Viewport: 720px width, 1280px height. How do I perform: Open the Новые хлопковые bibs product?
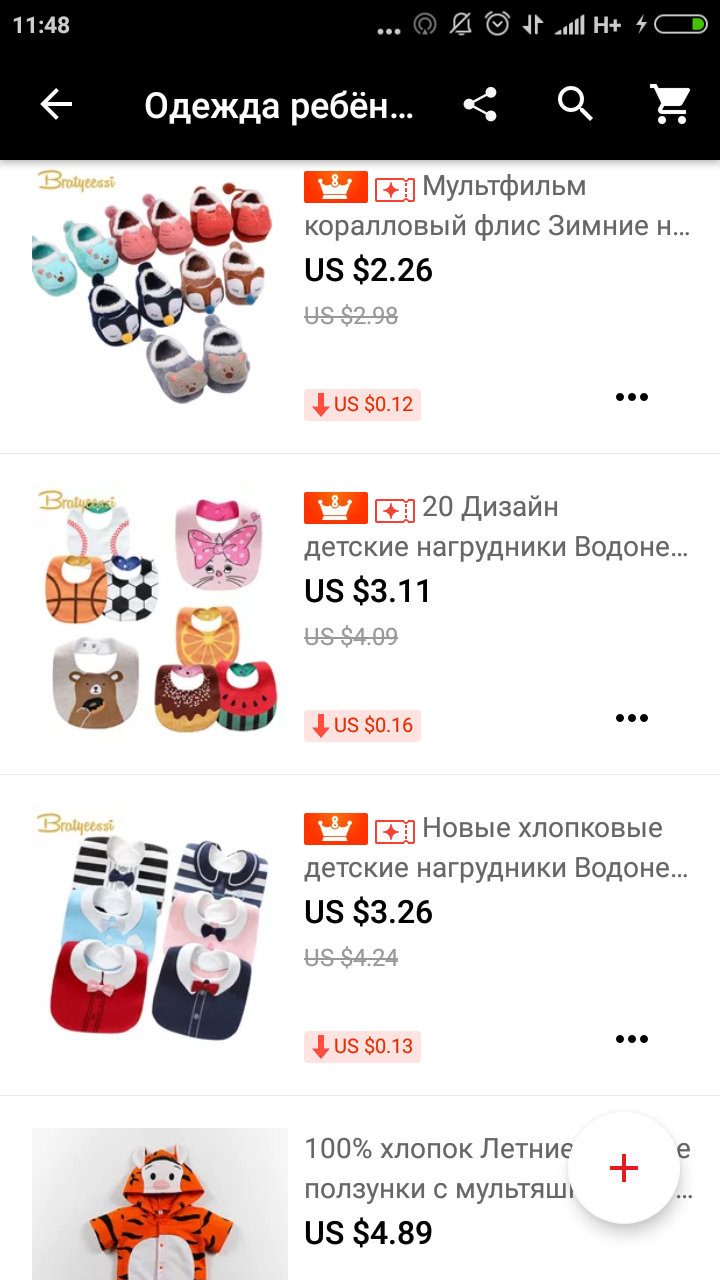click(360, 935)
